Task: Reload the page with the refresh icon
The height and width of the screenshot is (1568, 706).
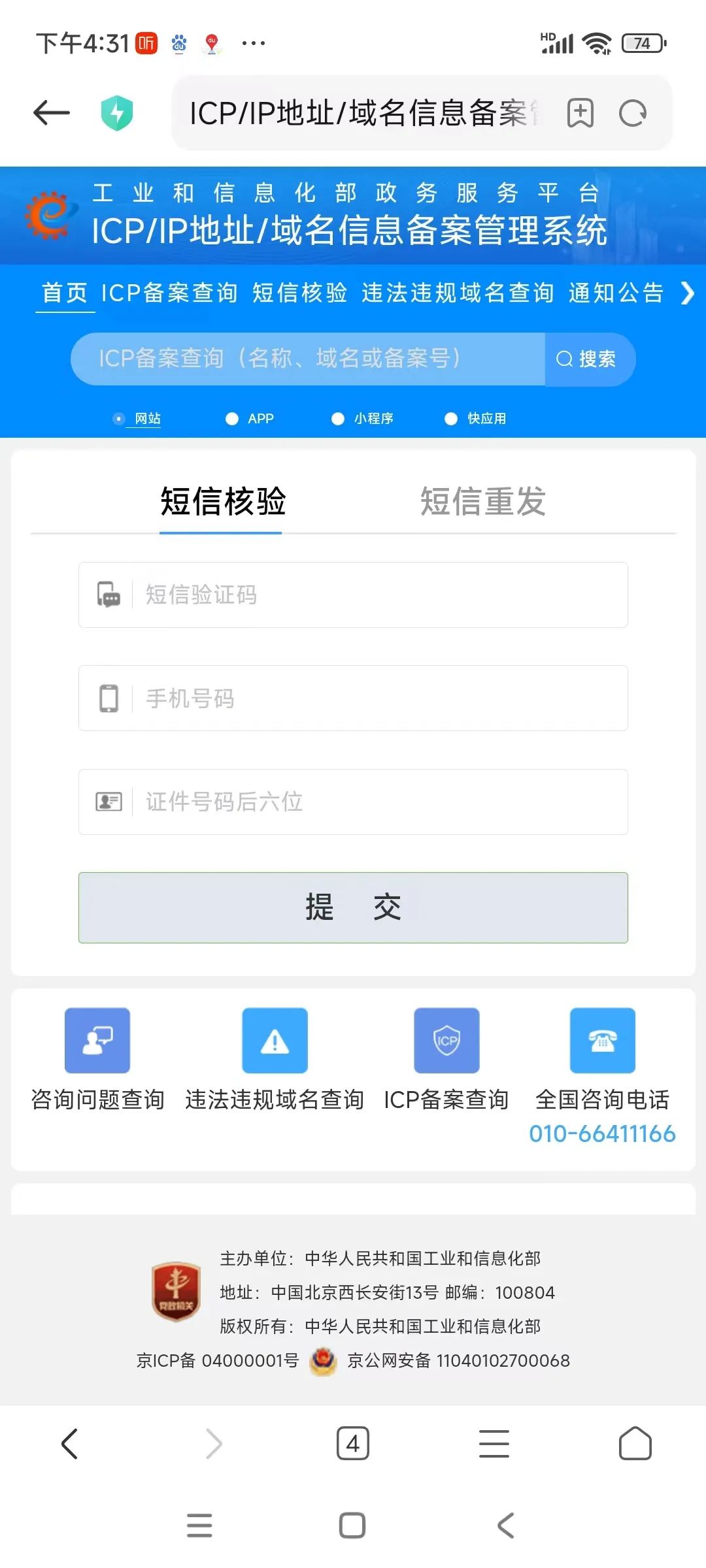Action: point(632,114)
